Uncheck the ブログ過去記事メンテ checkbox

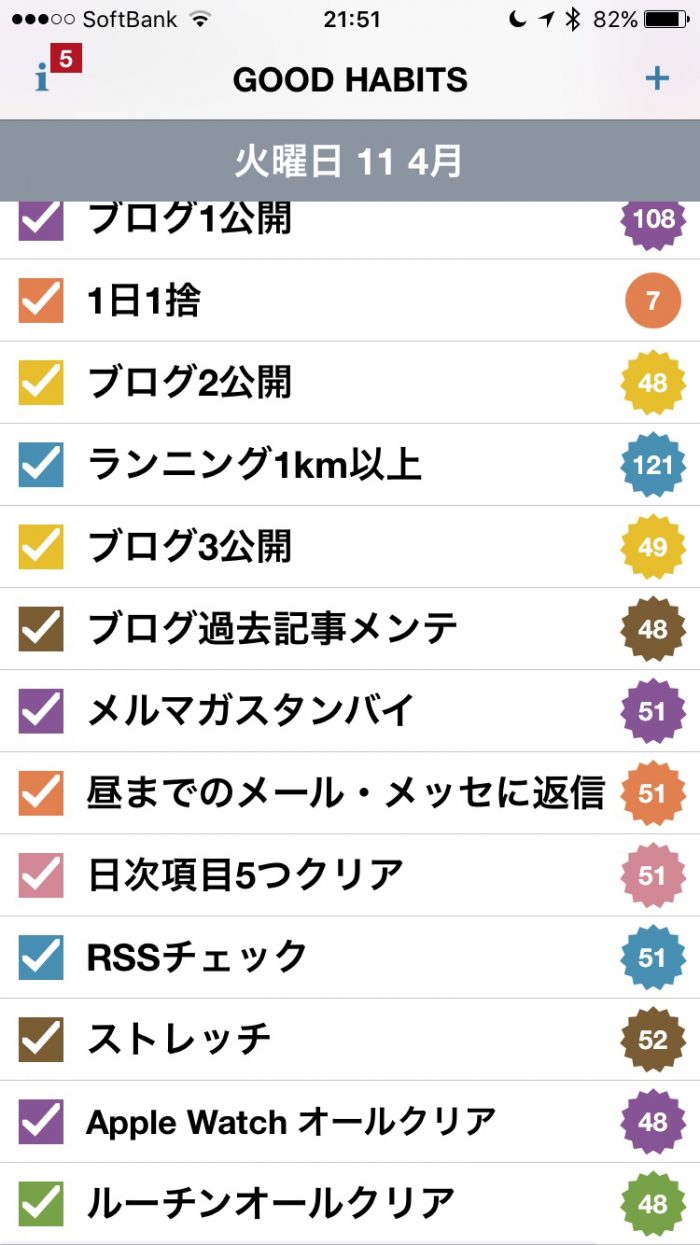pos(41,628)
